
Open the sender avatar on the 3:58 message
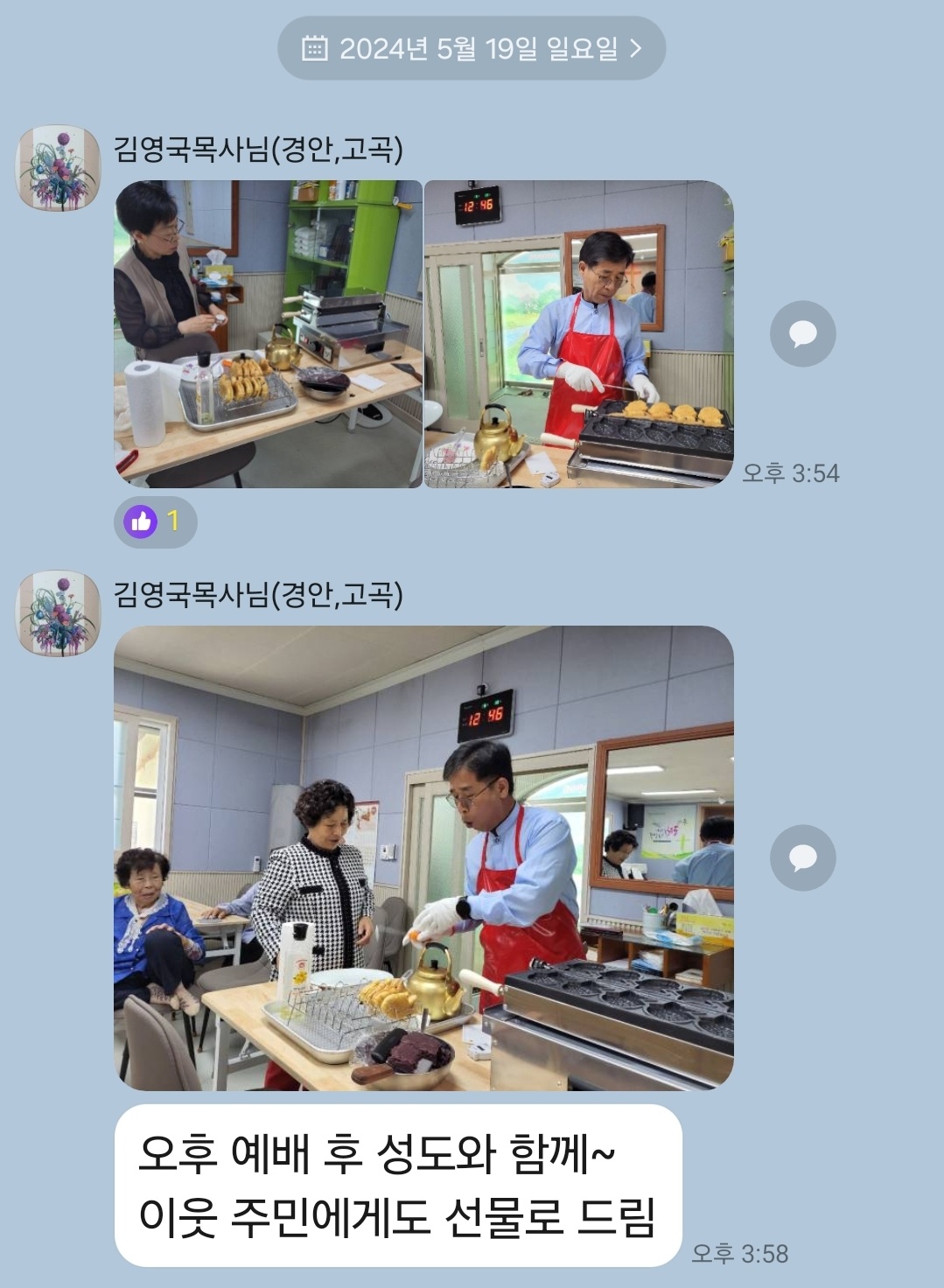[x=59, y=614]
